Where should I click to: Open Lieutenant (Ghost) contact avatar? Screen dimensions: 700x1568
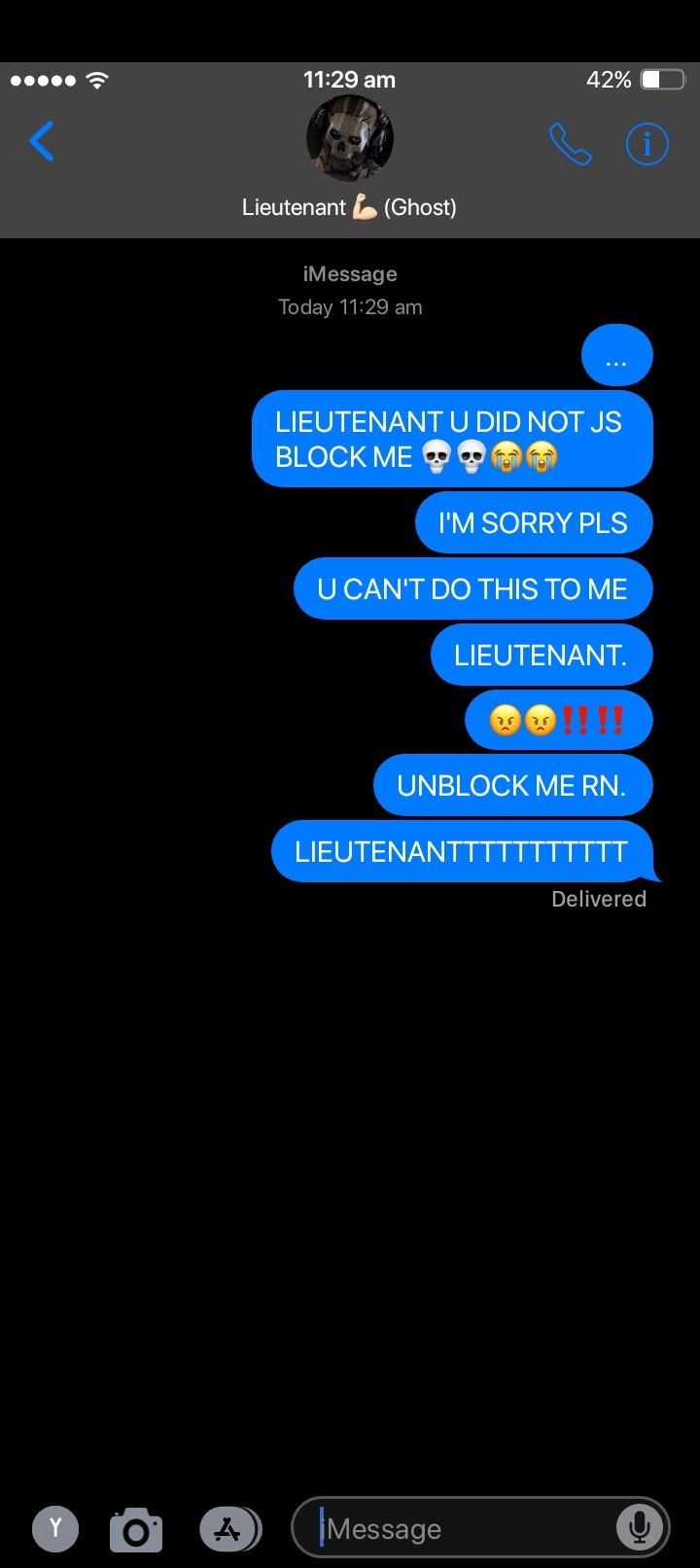(350, 140)
